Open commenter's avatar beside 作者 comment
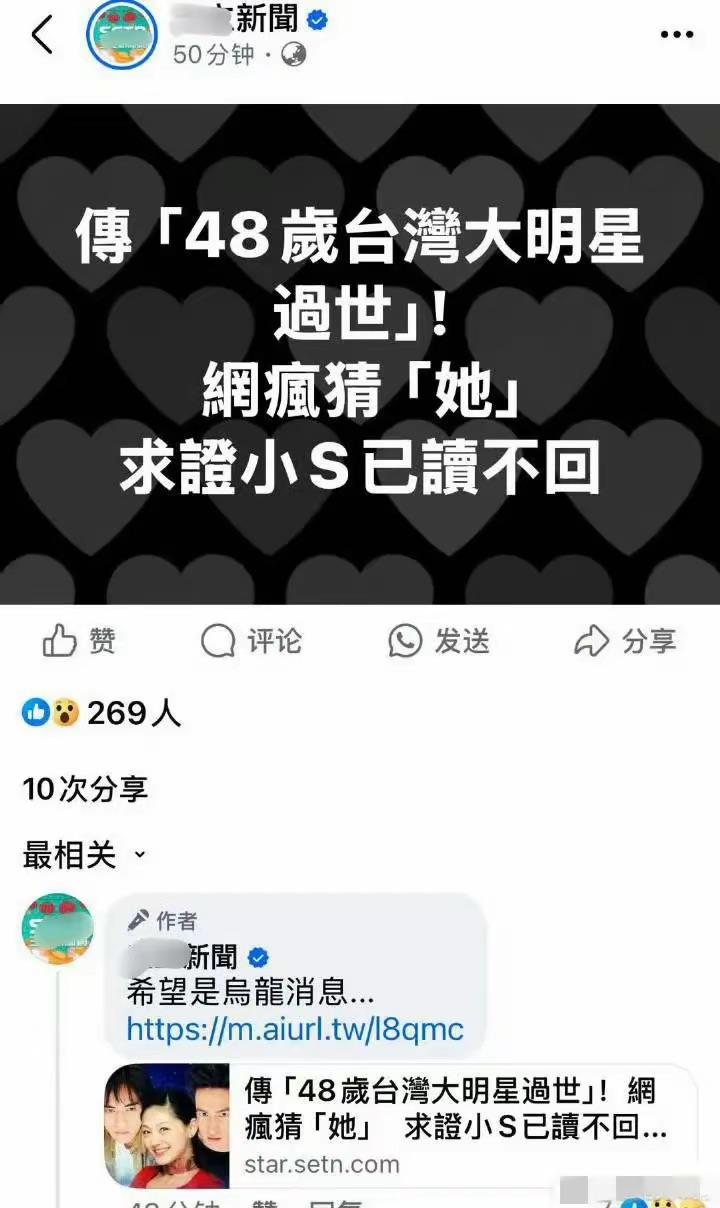Image resolution: width=720 pixels, height=1208 pixels. pyautogui.click(x=57, y=929)
